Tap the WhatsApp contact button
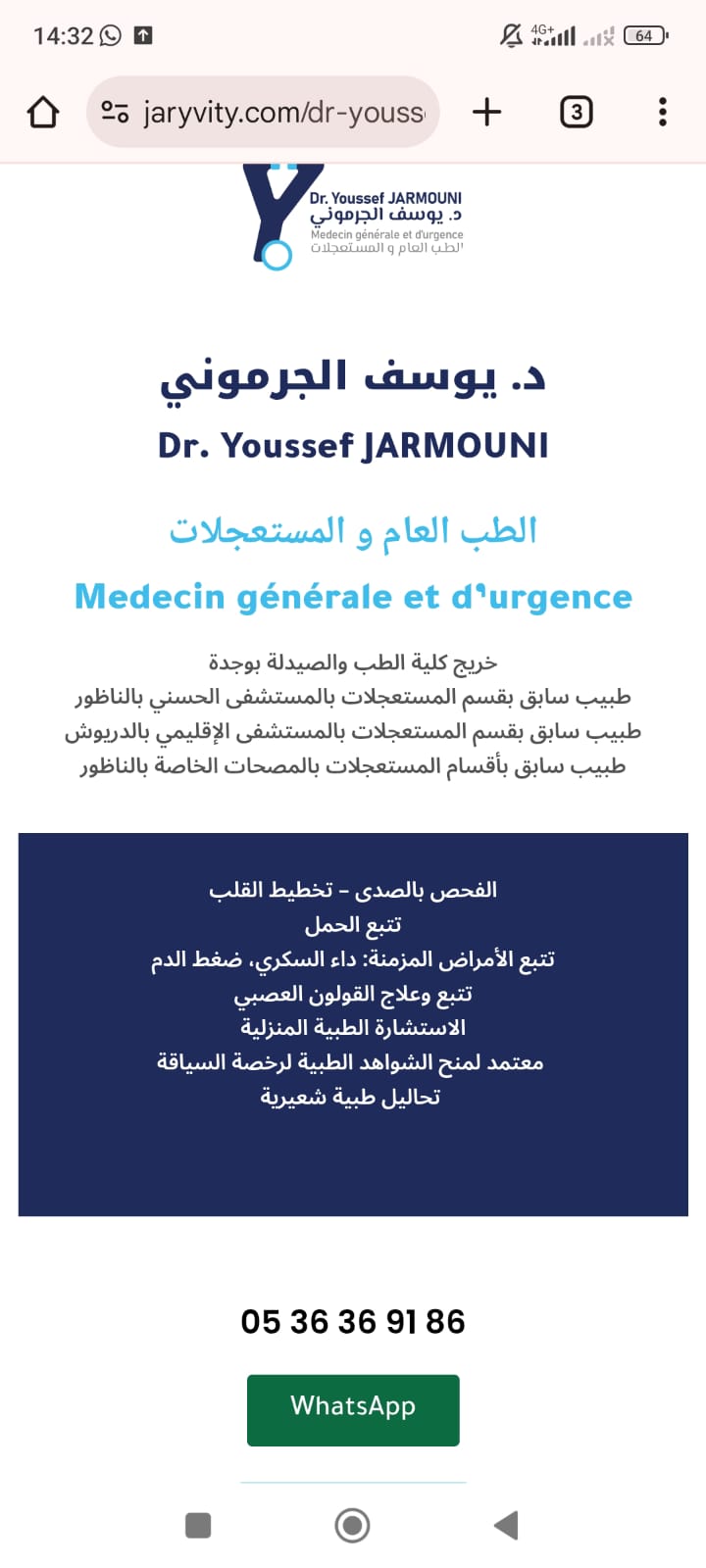 353,1408
